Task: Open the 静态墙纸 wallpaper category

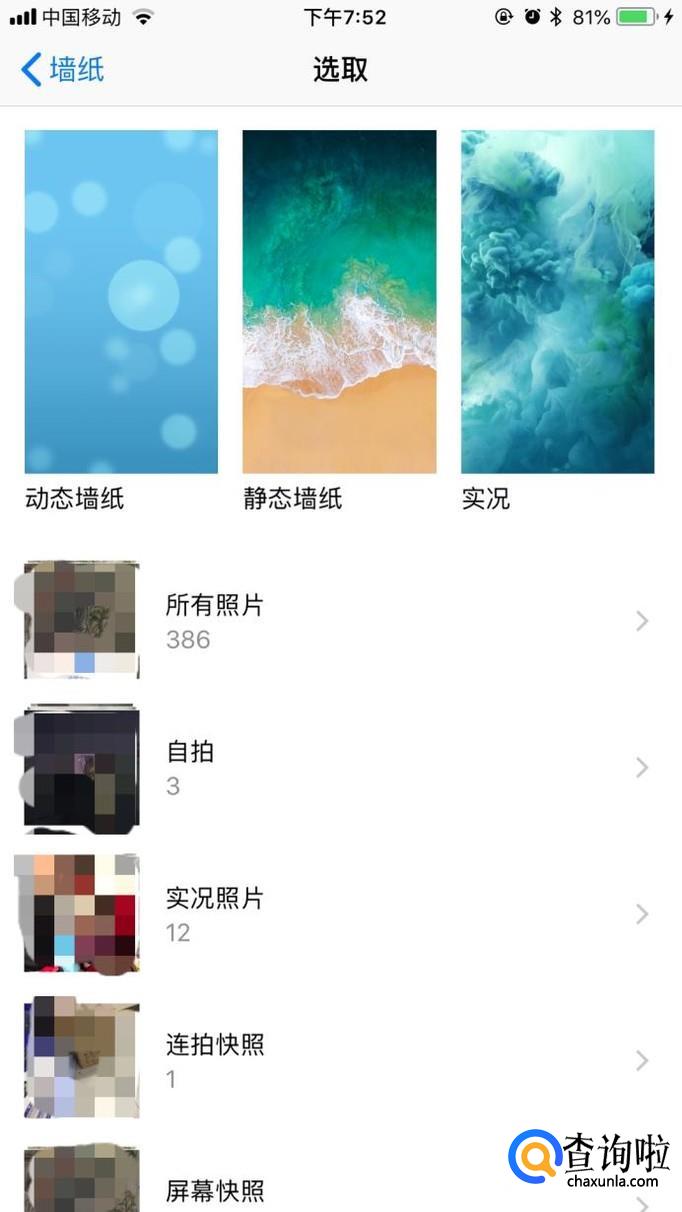Action: [x=339, y=301]
